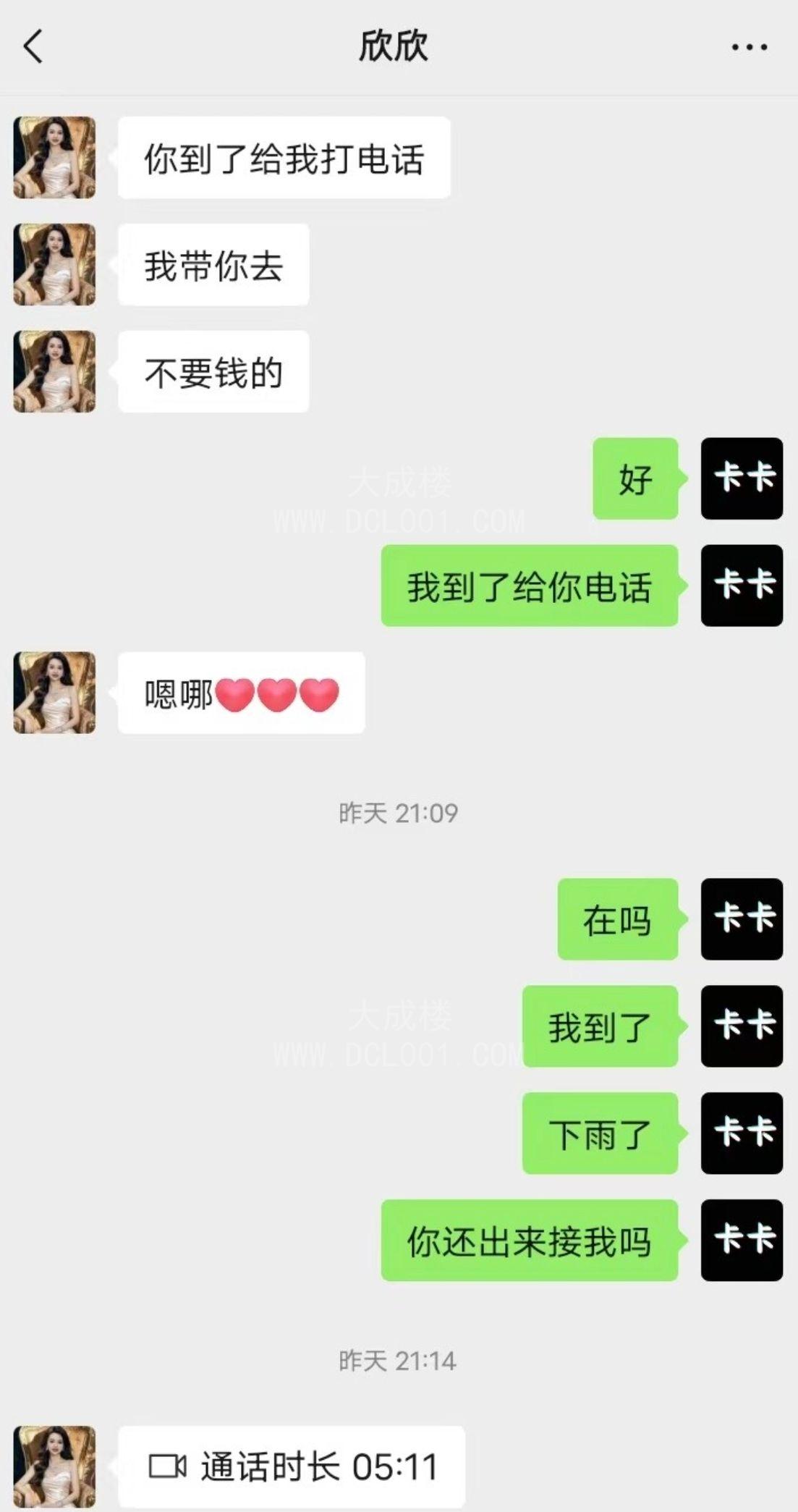
Task: Click the green 好 message bubble
Action: click(634, 478)
